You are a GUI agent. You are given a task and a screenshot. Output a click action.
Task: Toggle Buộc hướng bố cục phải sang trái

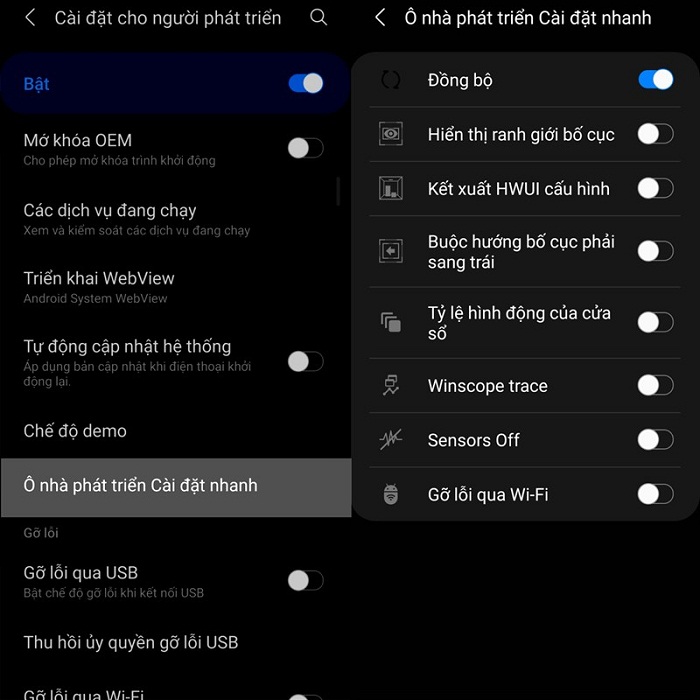(x=655, y=251)
